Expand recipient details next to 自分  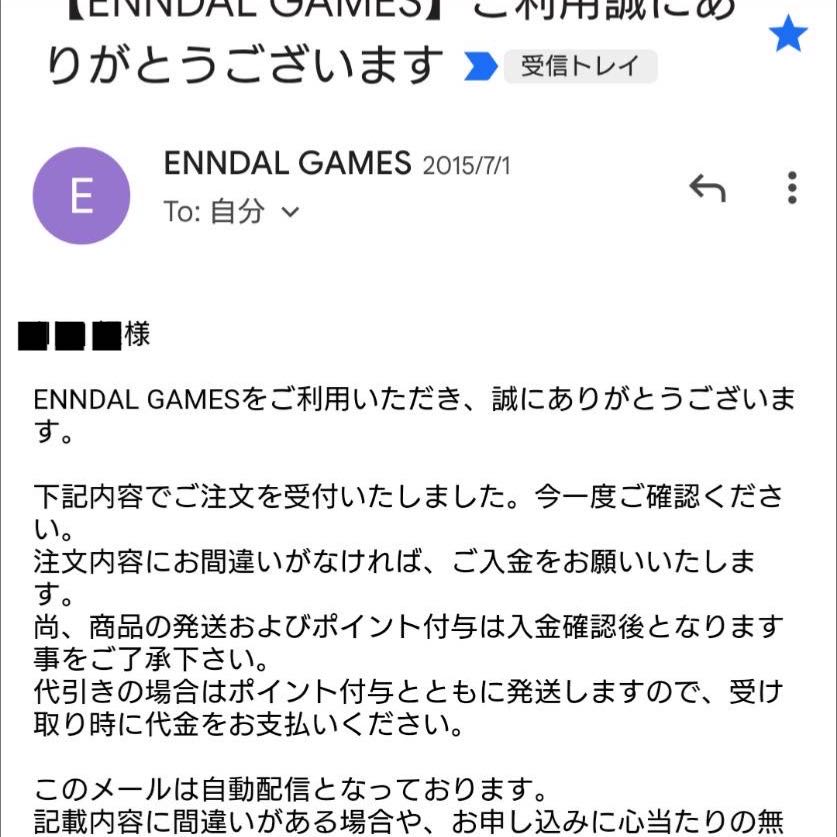(290, 212)
